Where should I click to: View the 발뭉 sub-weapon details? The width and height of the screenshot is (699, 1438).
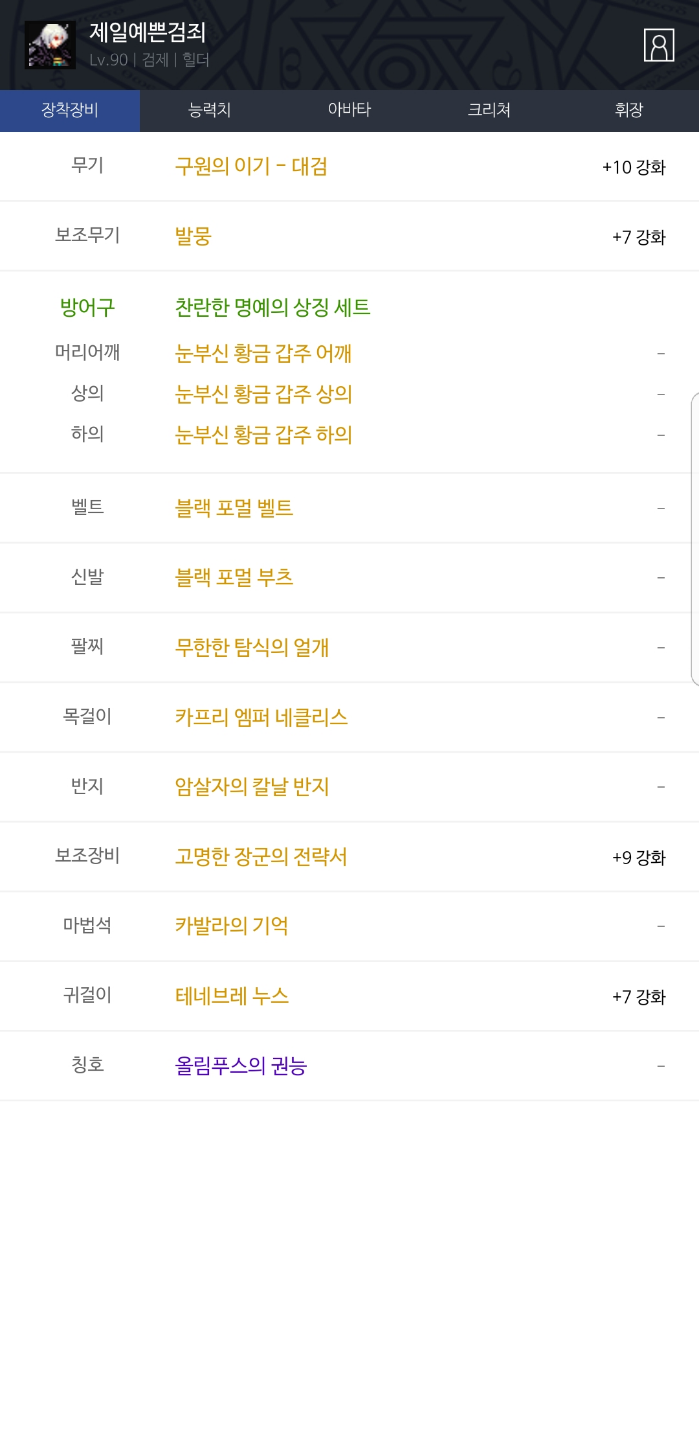click(193, 236)
